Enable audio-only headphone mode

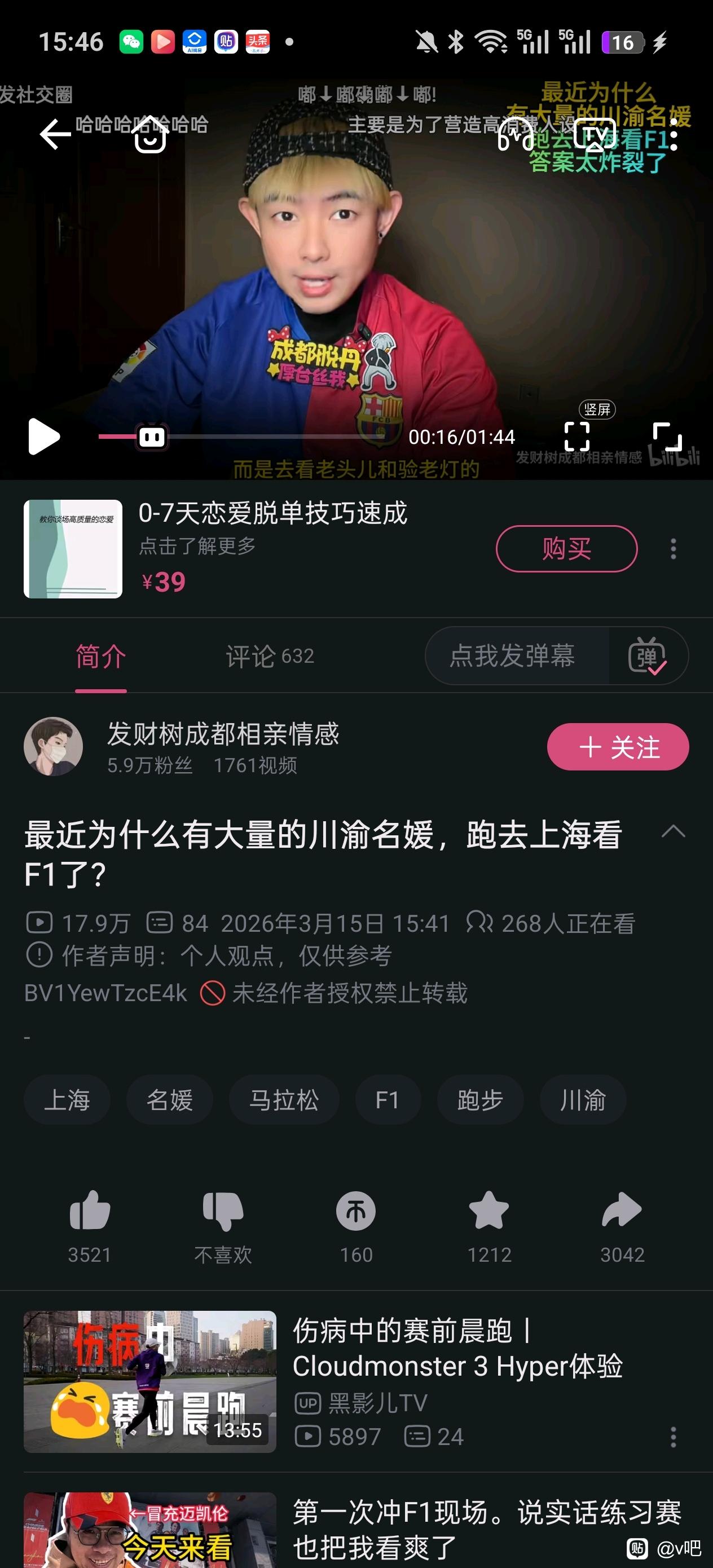pyautogui.click(x=515, y=135)
